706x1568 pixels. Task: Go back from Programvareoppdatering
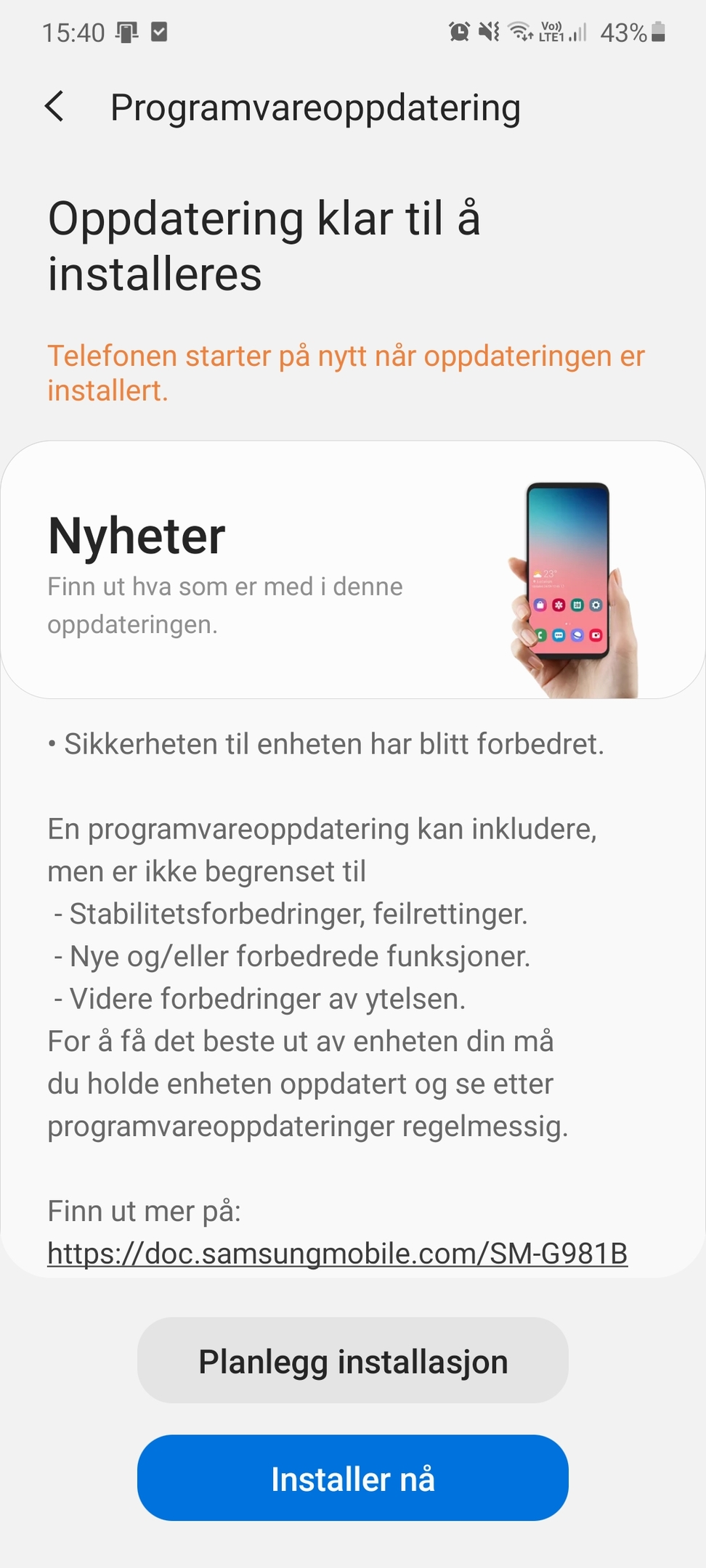click(55, 107)
